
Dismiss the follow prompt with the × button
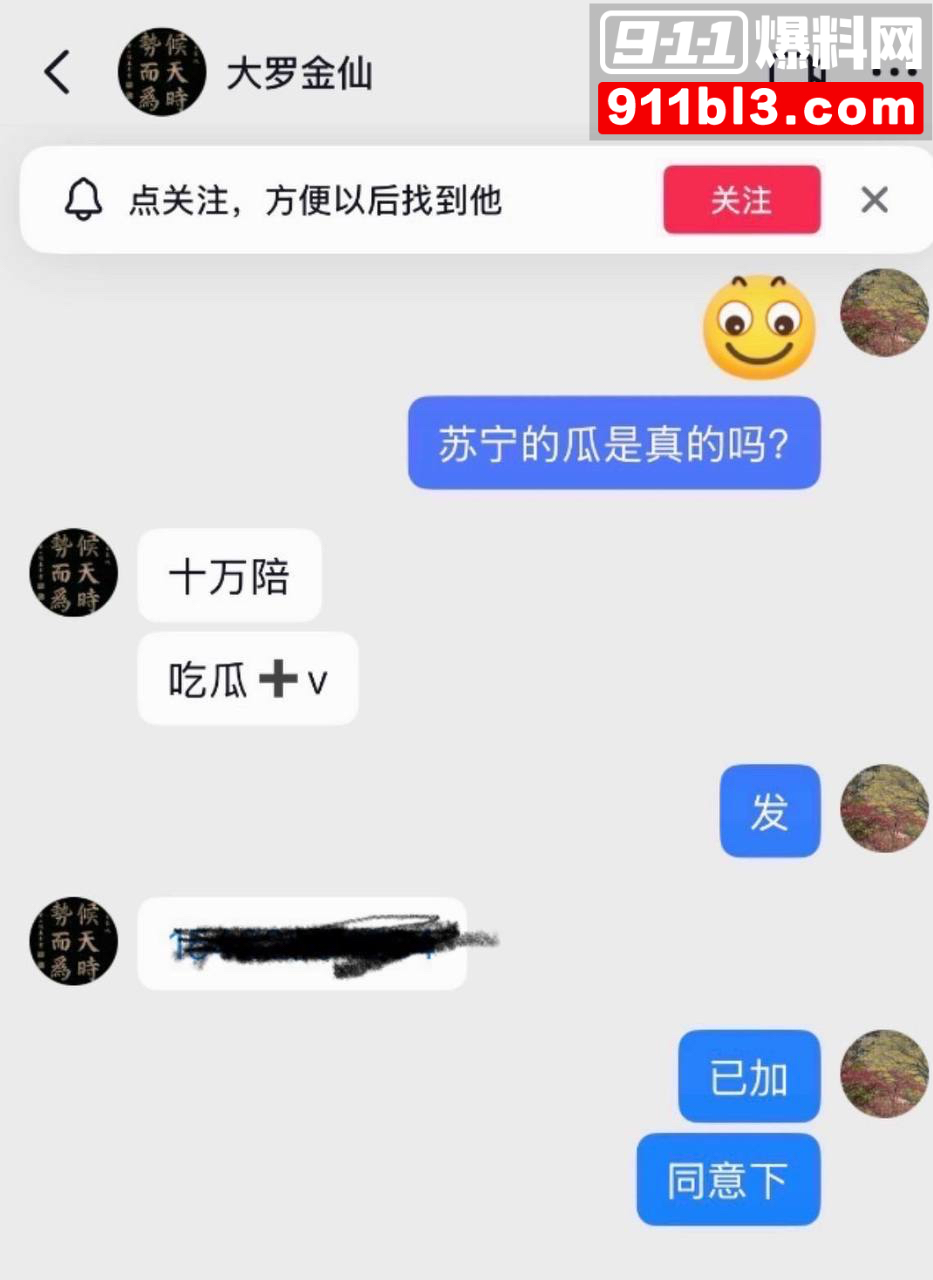[873, 200]
